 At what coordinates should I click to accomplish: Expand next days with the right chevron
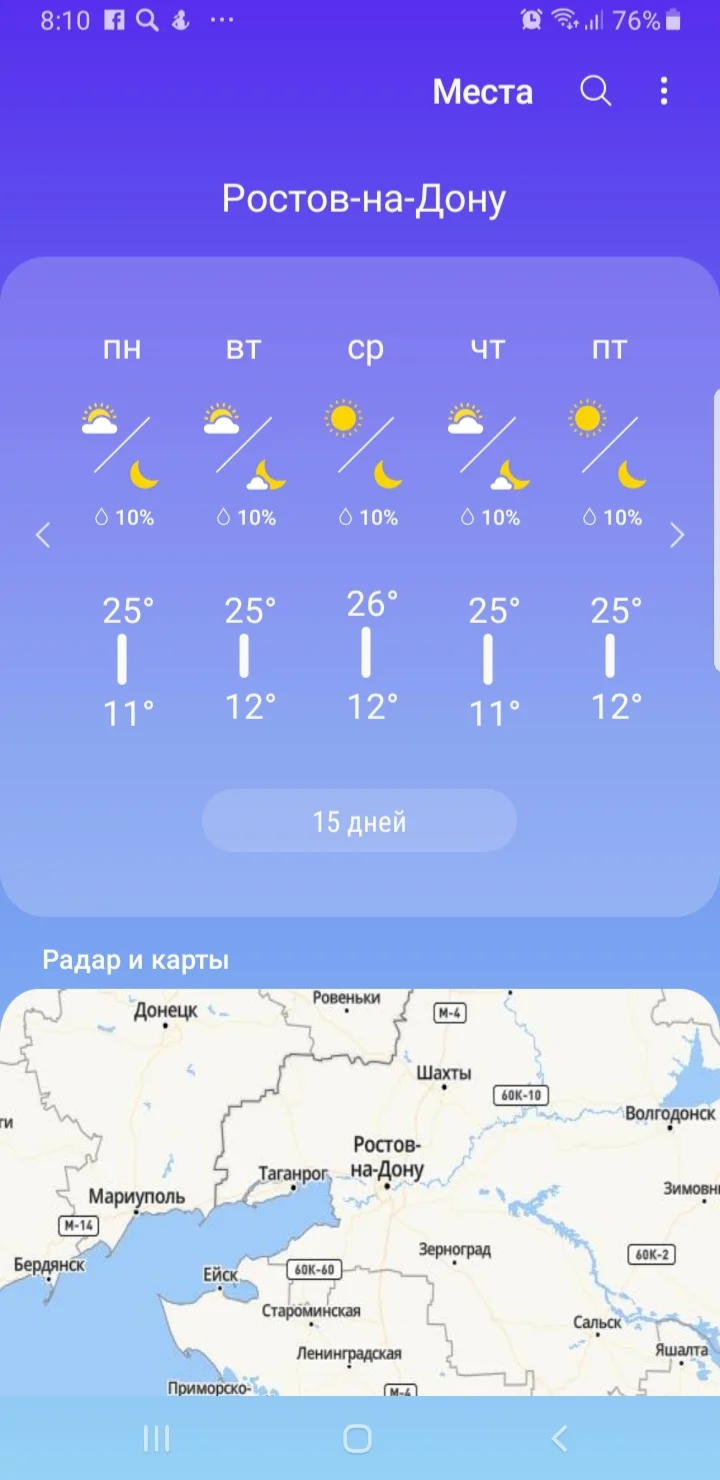click(x=677, y=535)
